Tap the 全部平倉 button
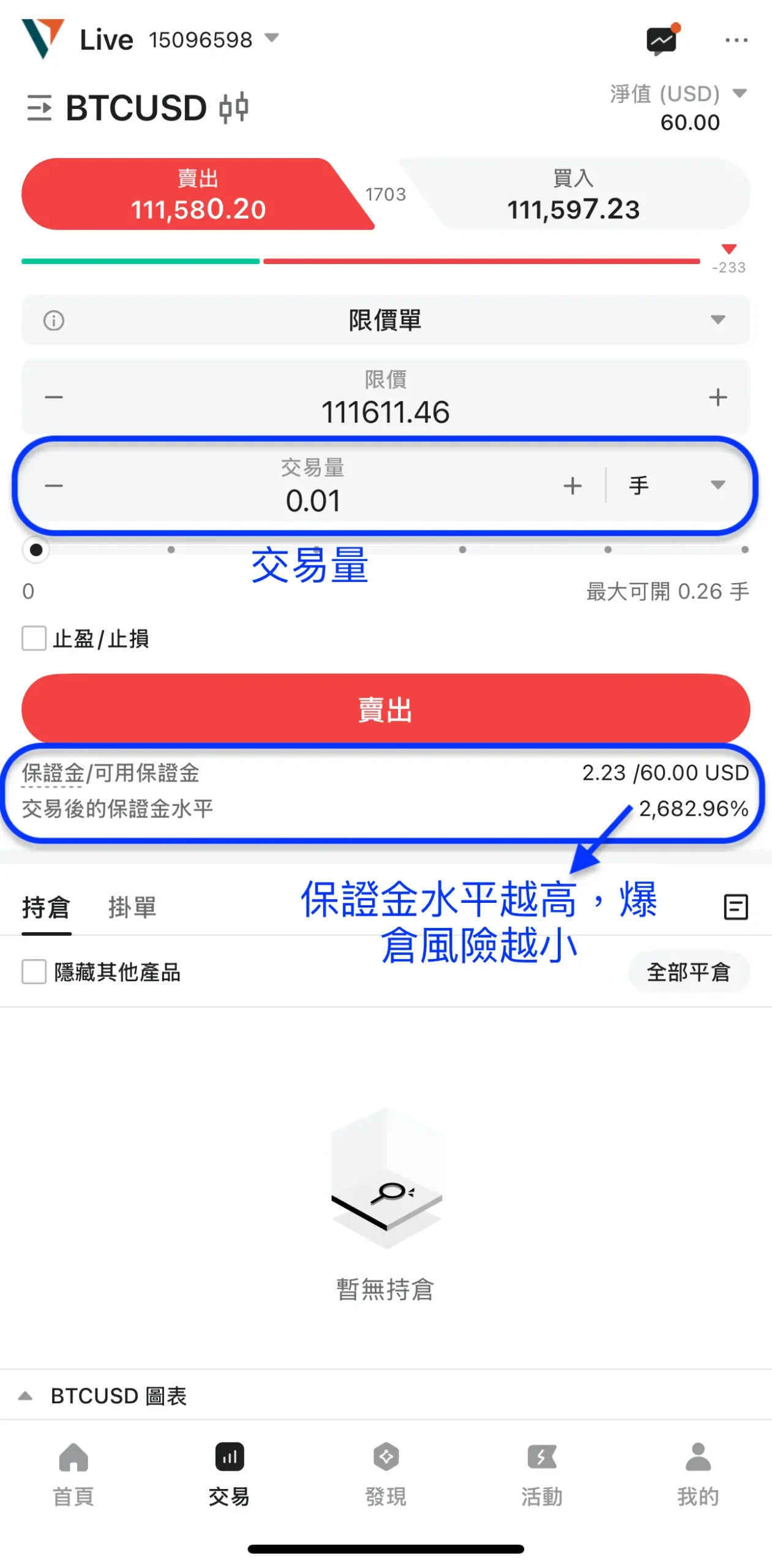This screenshot has width=772, height=1568. coord(688,971)
